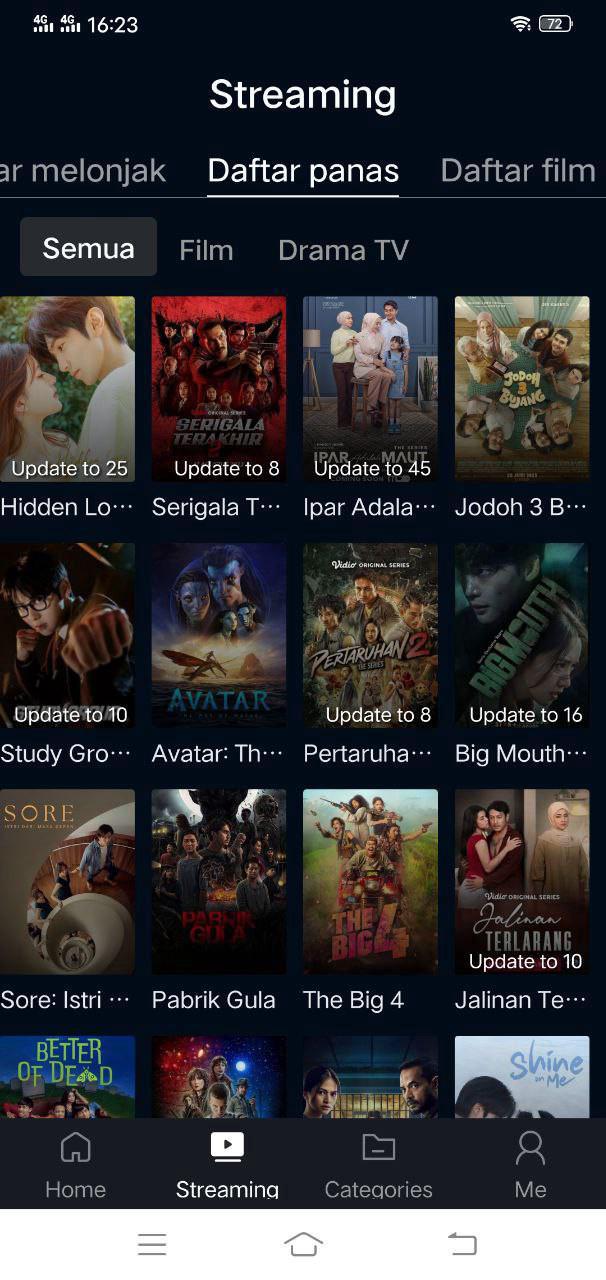Open Big Mouth drama
Screen dimensions: 606x1280
point(522,635)
